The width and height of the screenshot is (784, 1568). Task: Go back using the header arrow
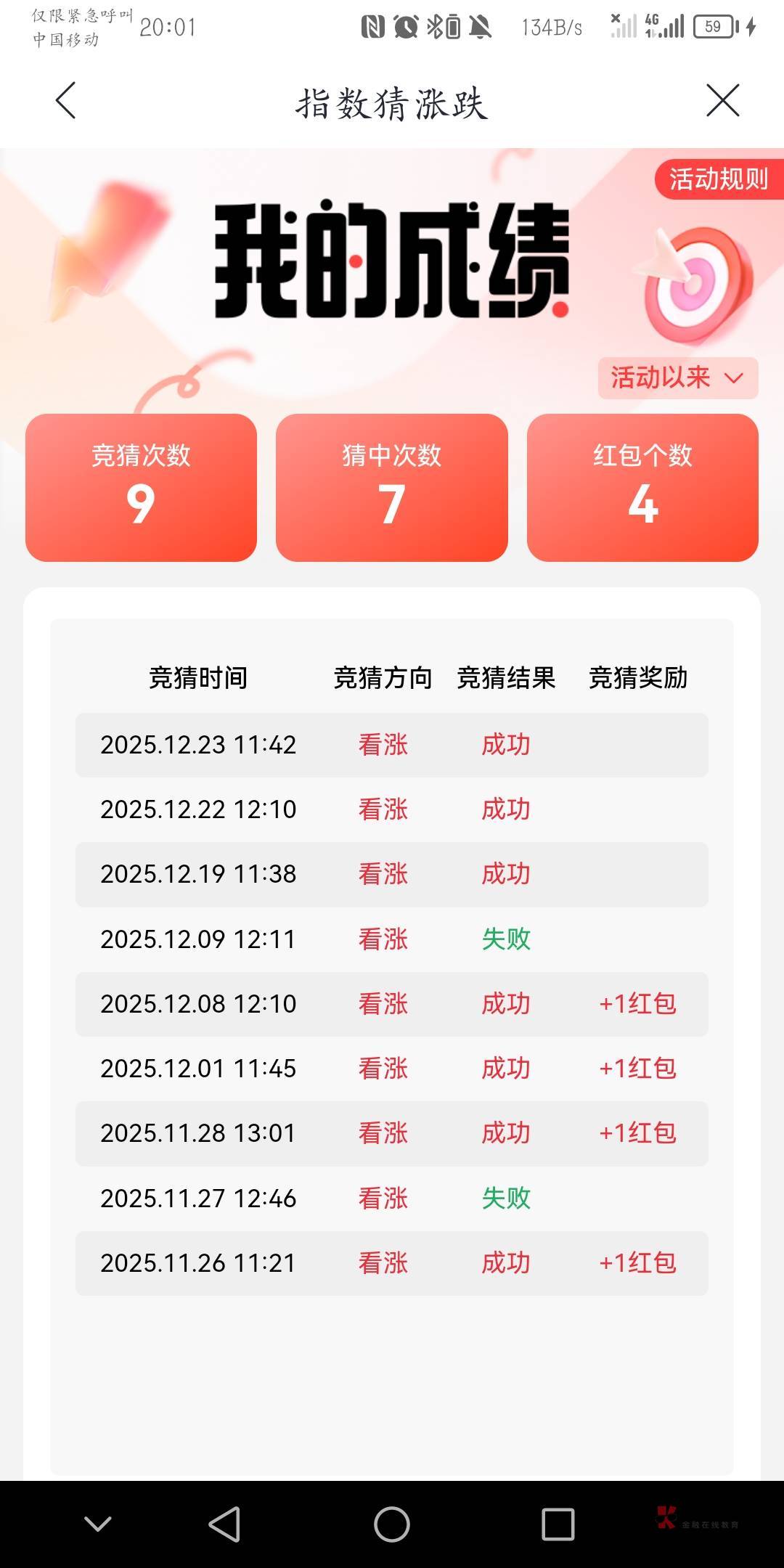point(66,101)
